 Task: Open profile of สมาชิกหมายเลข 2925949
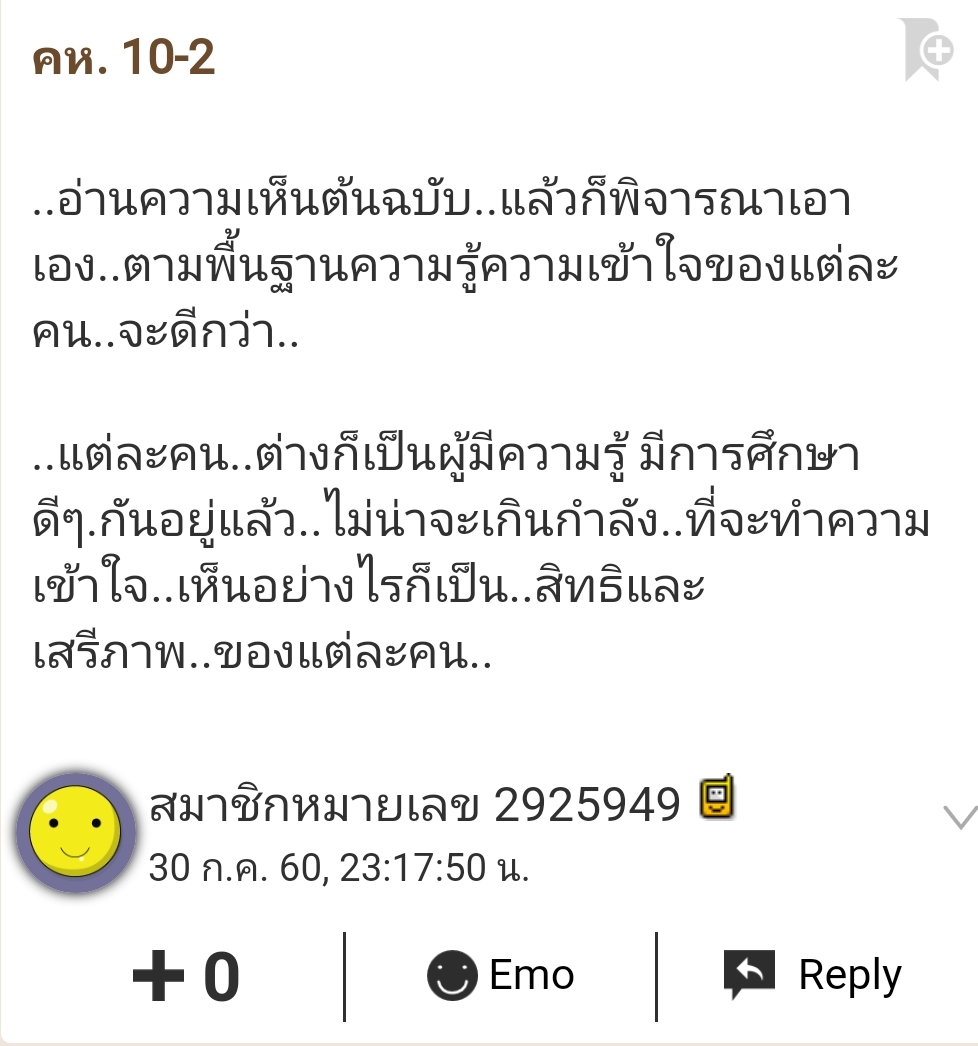click(414, 805)
